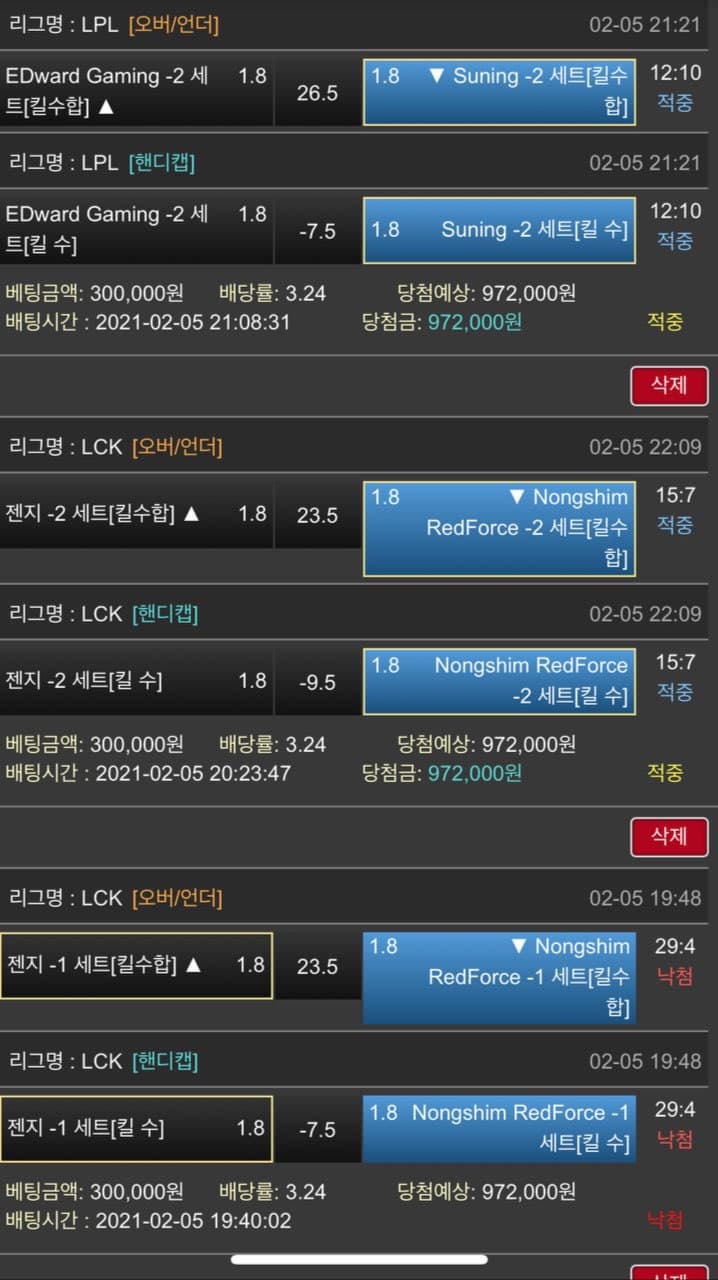Delete the EDward Gaming vs Suning bet slip

(668, 385)
